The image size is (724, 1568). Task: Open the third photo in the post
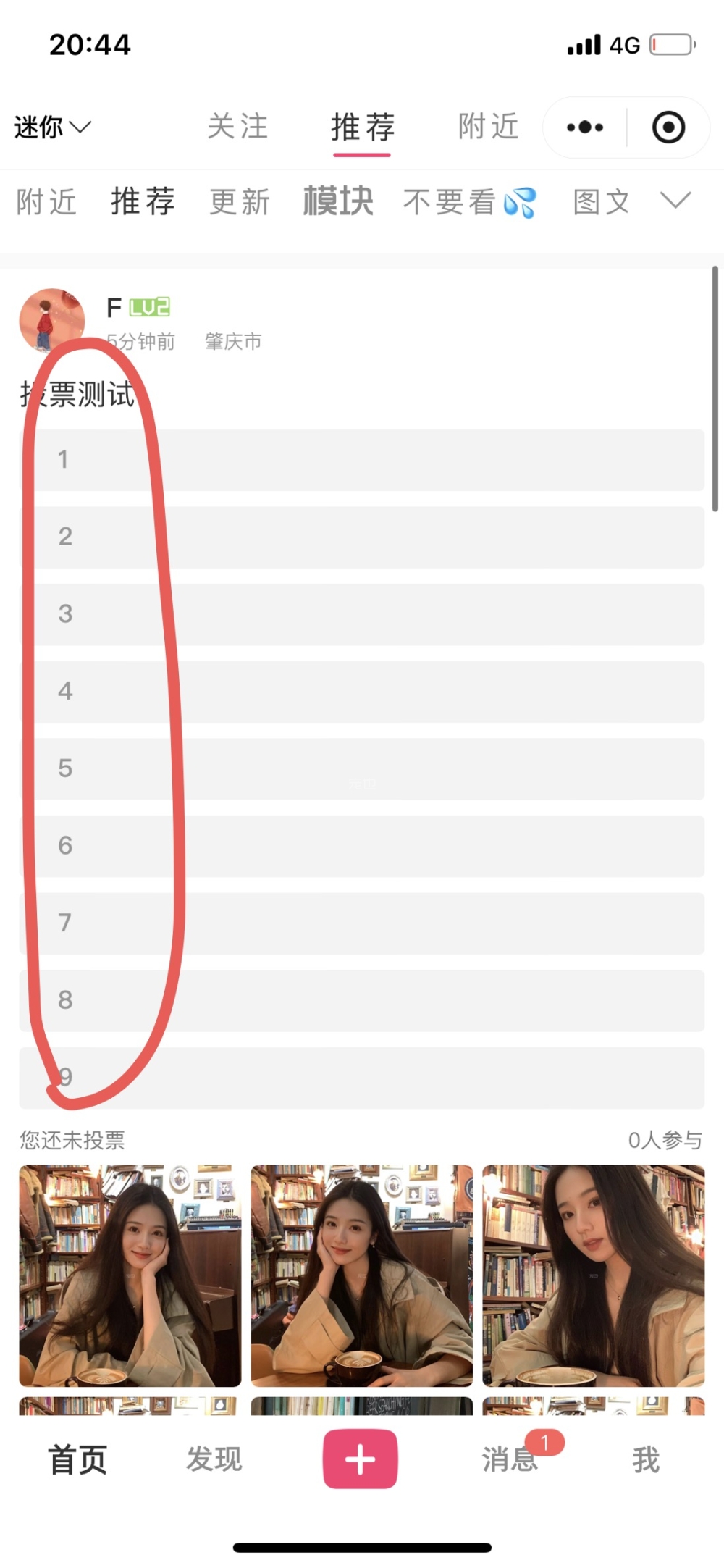[x=593, y=1275]
